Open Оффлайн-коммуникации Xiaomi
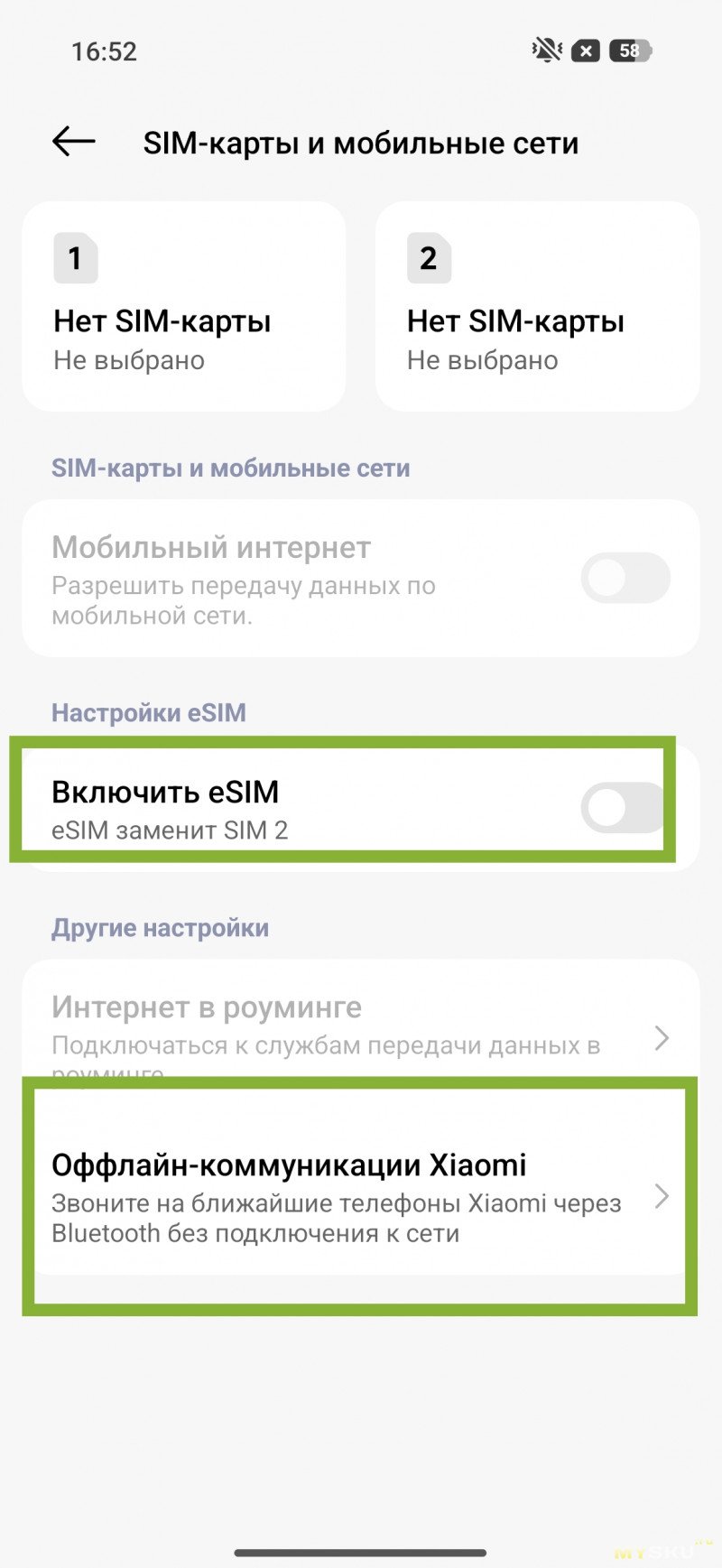This screenshot has width=722, height=1568. [x=359, y=1196]
